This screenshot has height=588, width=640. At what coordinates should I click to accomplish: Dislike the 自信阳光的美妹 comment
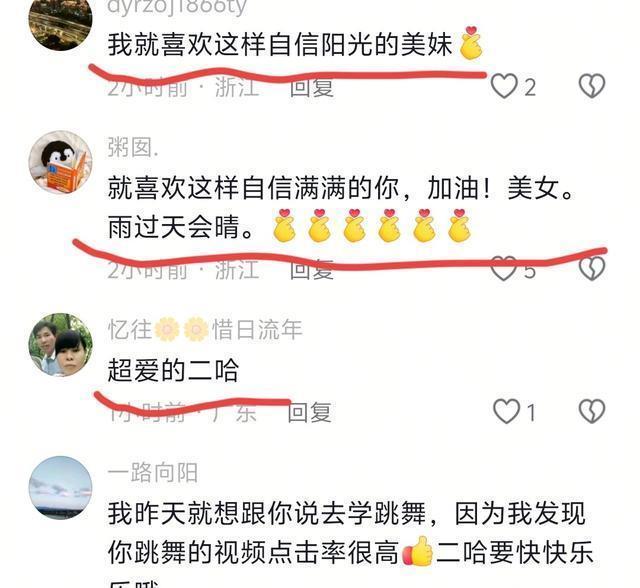592,86
